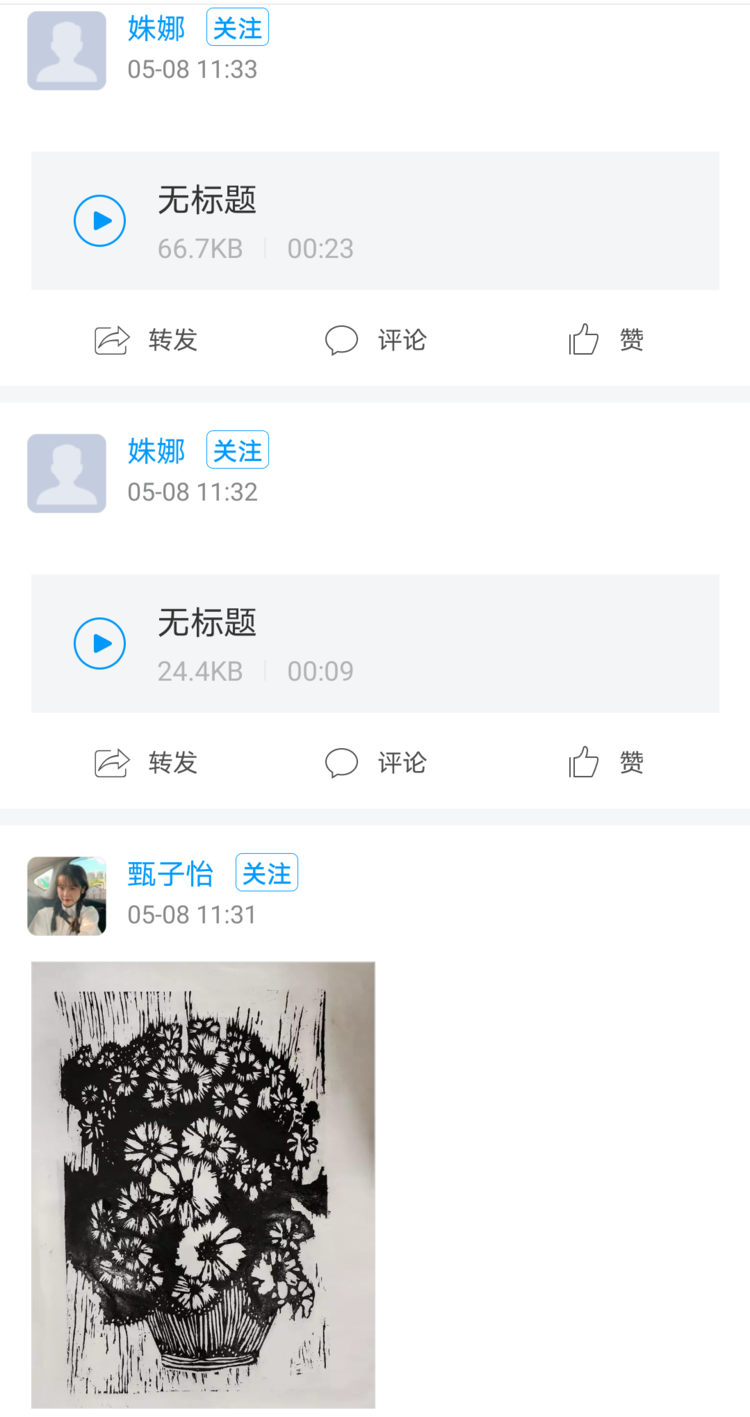The height and width of the screenshot is (1417, 750).
Task: Like the 66.7KB audio post
Action: coord(606,340)
